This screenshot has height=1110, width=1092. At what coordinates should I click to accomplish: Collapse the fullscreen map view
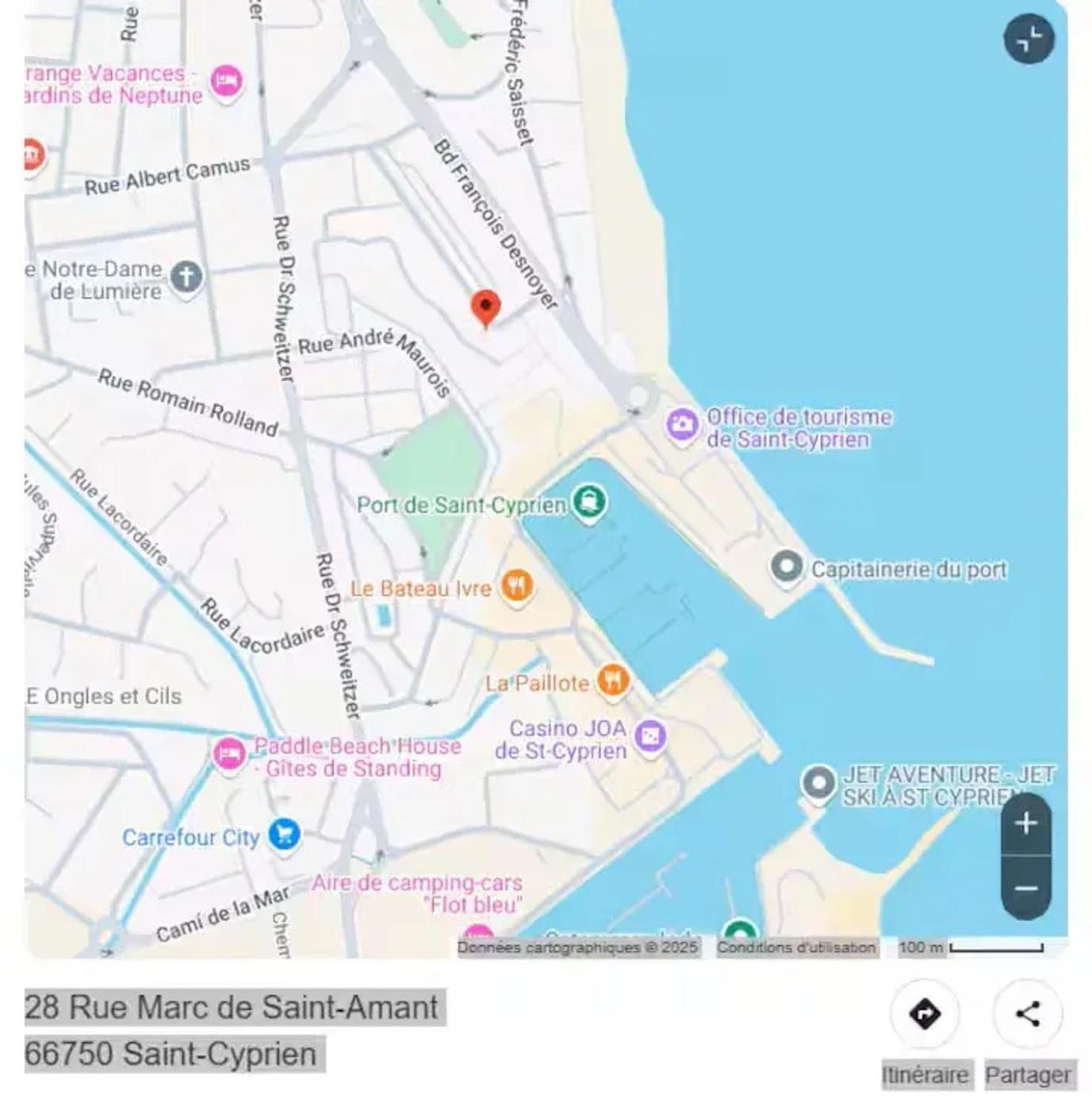(1029, 39)
